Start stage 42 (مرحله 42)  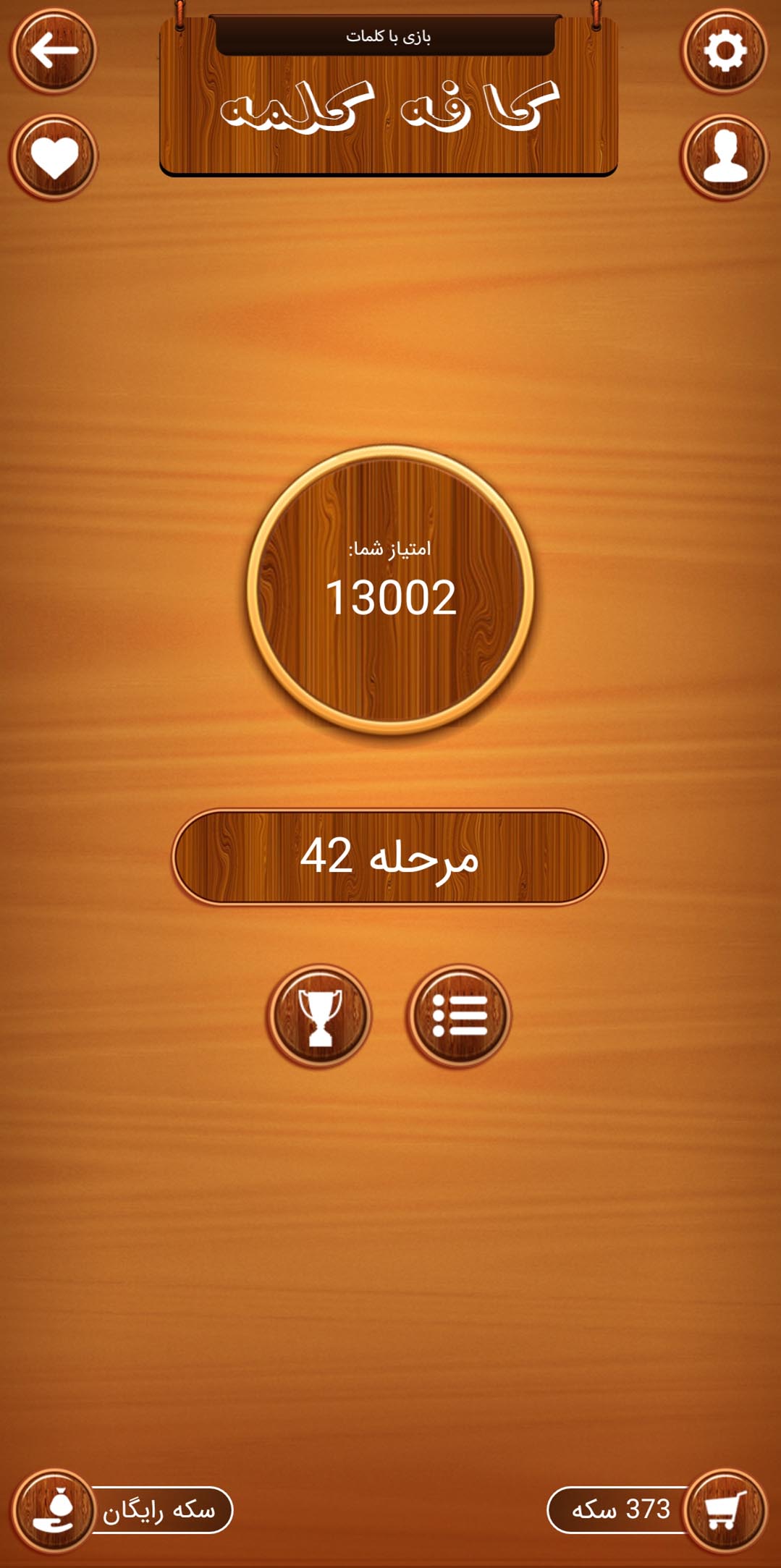coord(389,857)
